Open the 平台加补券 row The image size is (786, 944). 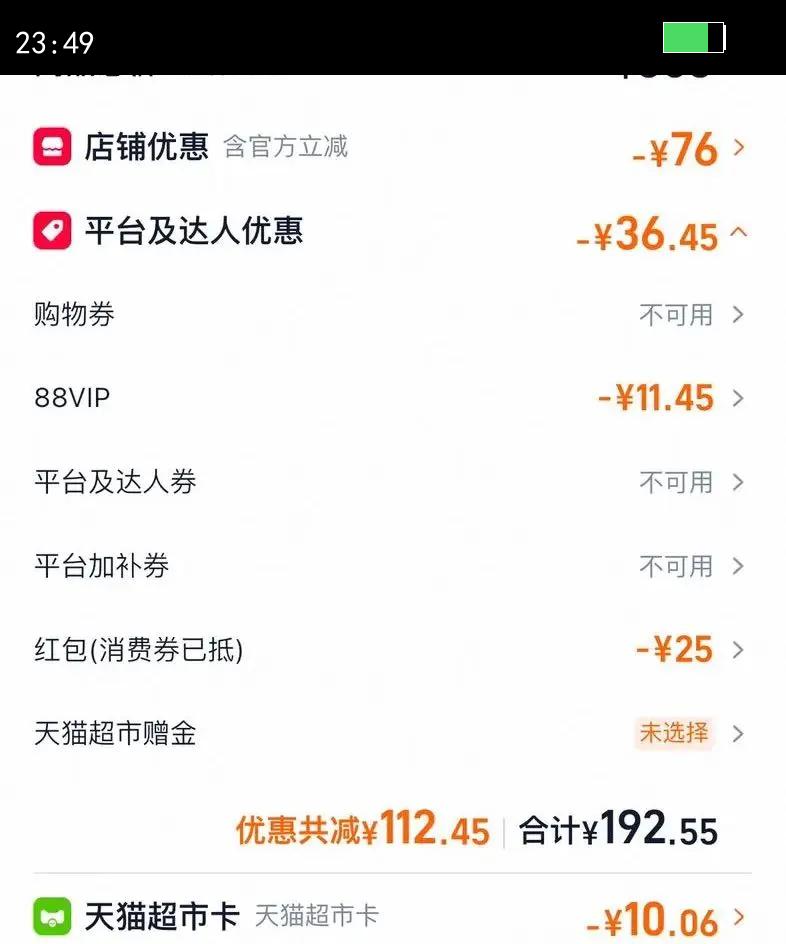pos(737,566)
